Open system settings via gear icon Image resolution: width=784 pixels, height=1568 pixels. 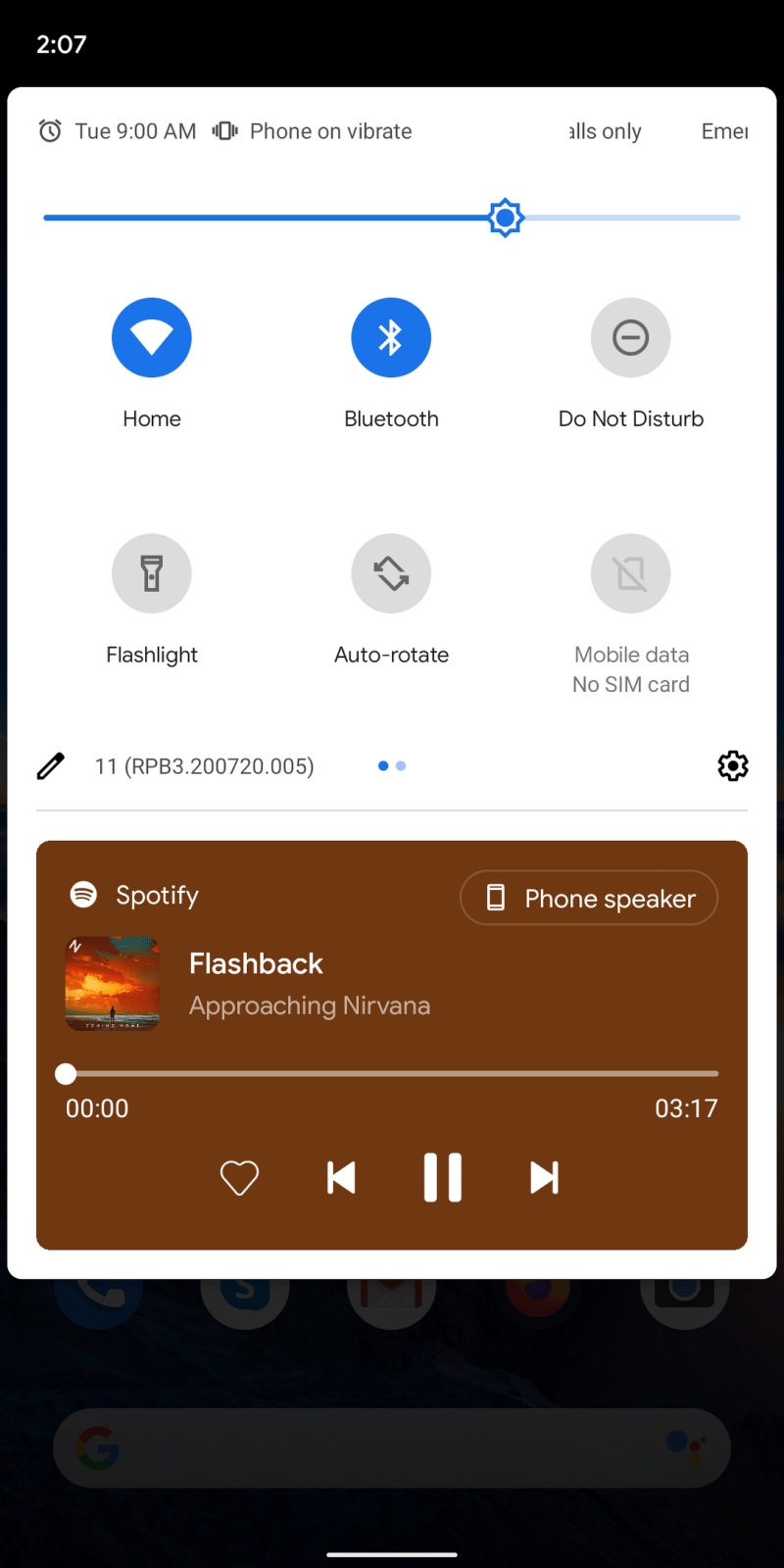[732, 765]
